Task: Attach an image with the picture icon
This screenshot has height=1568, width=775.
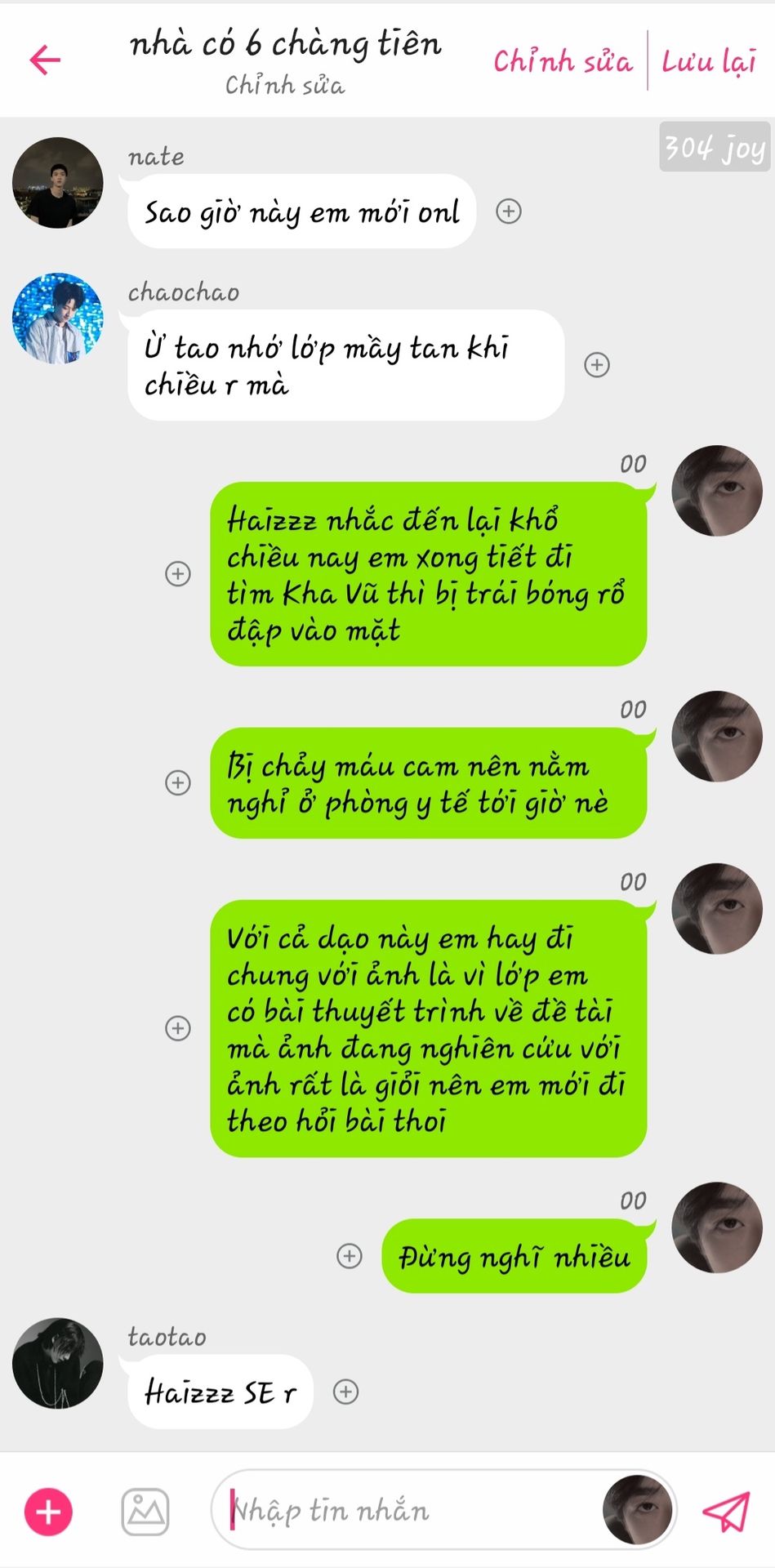Action: pos(145,1512)
